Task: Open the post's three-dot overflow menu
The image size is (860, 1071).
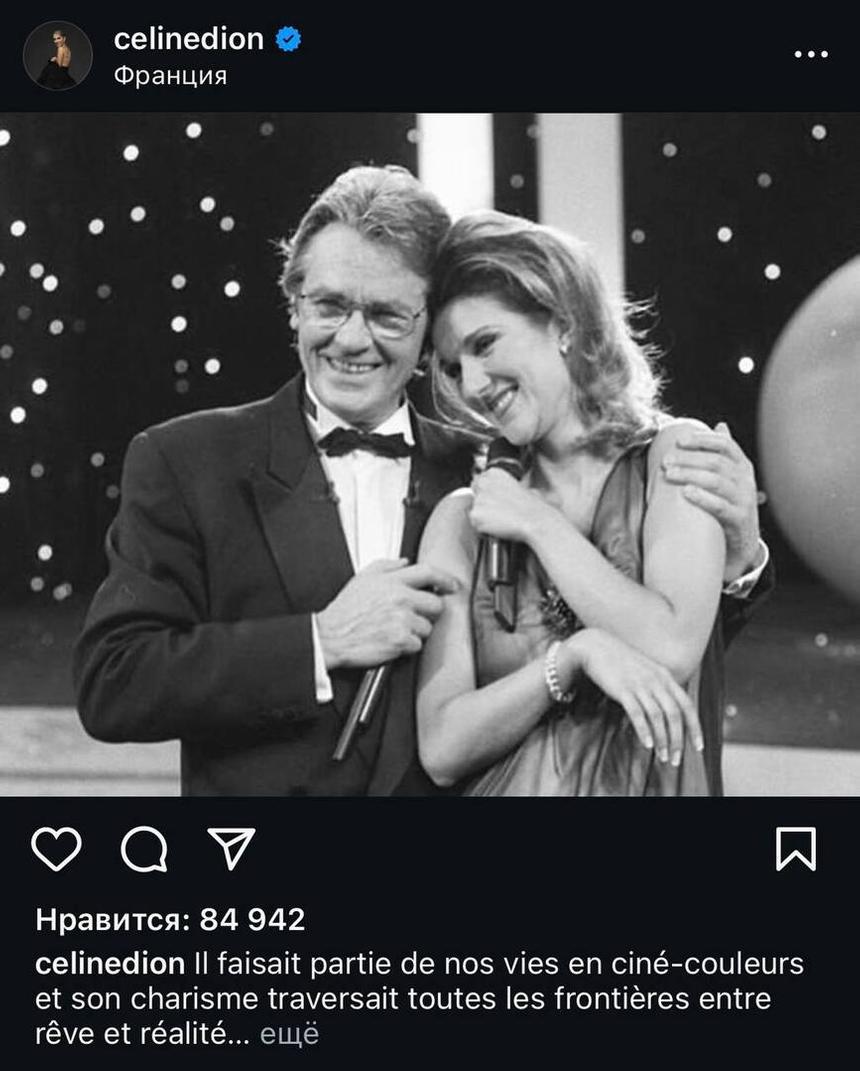Action: 810,54
